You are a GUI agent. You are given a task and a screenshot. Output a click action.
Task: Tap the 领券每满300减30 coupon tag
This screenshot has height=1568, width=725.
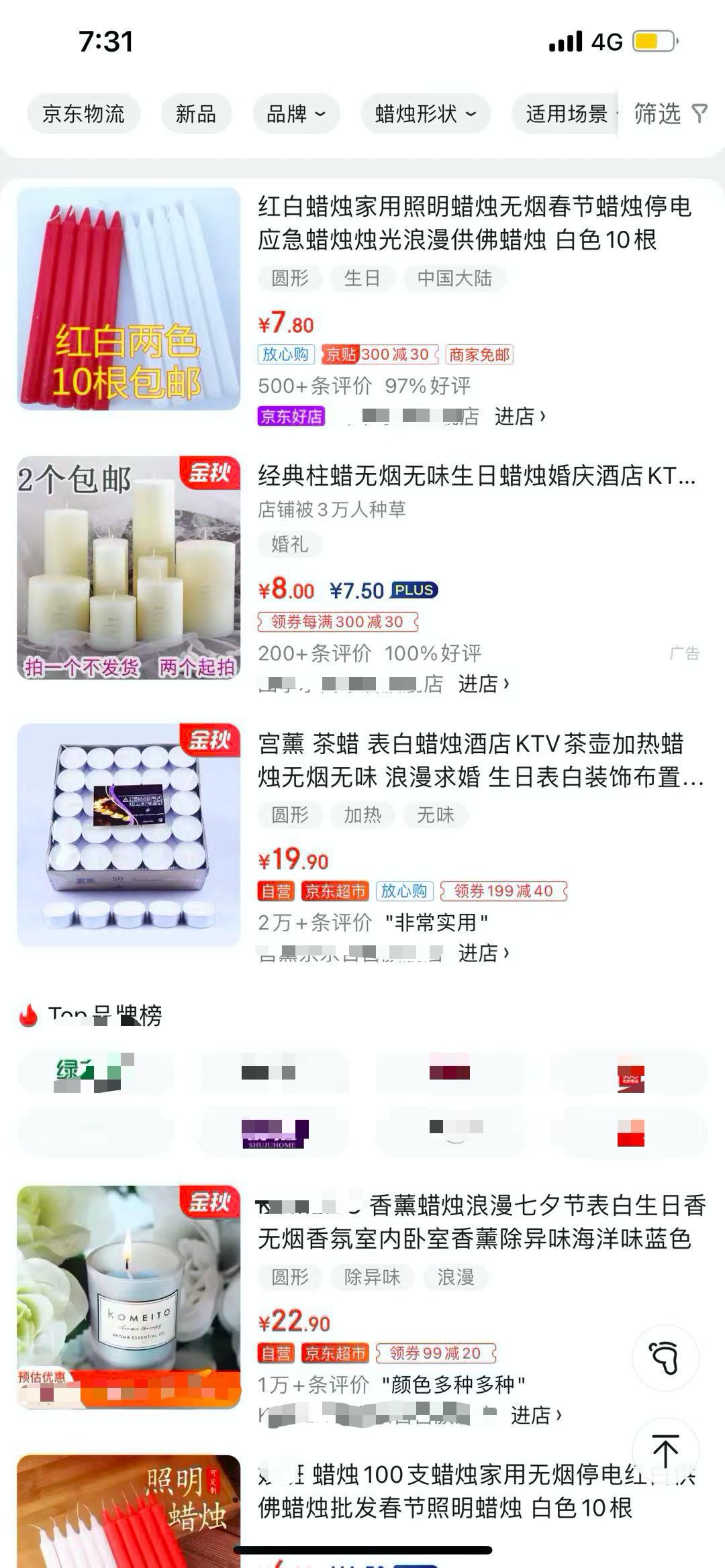click(338, 622)
